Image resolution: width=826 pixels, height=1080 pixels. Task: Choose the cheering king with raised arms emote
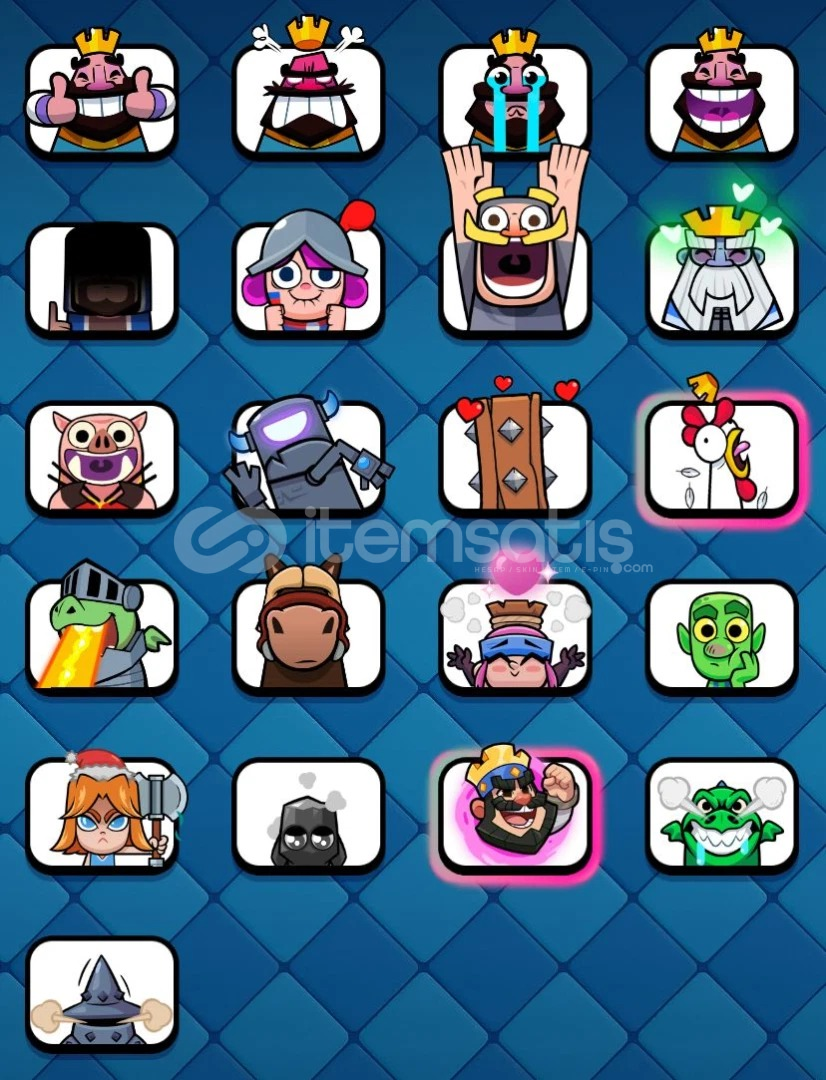pos(514,260)
